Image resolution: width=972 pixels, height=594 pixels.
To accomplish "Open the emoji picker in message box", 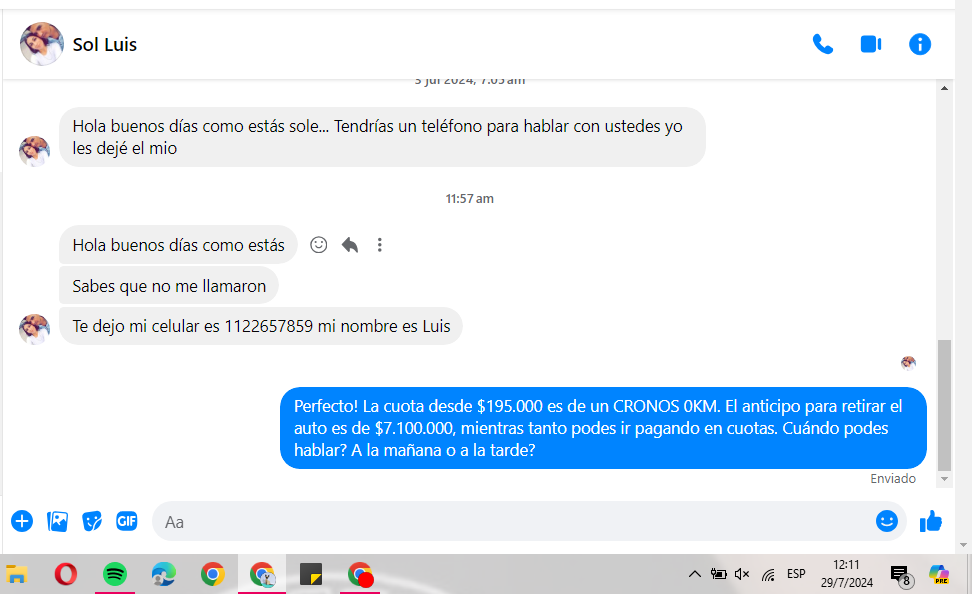I will click(x=886, y=521).
